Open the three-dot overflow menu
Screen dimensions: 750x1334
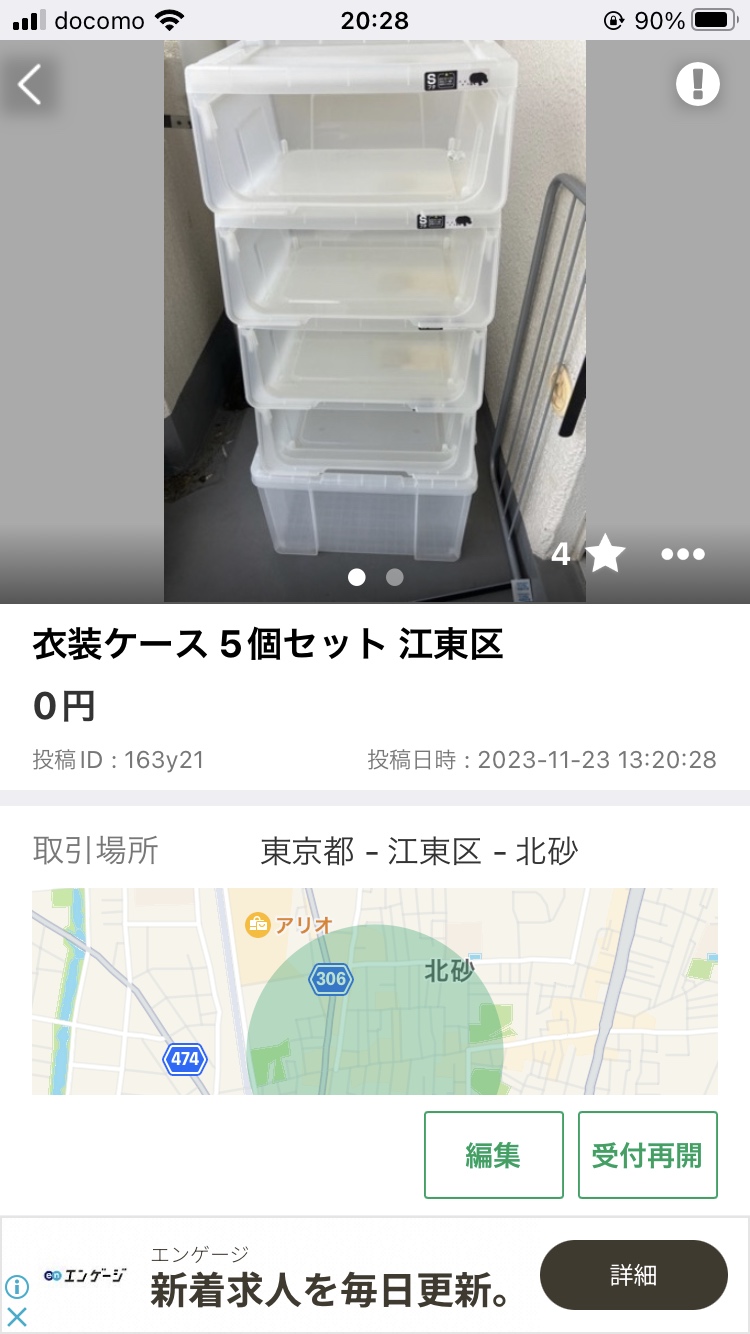pyautogui.click(x=683, y=554)
